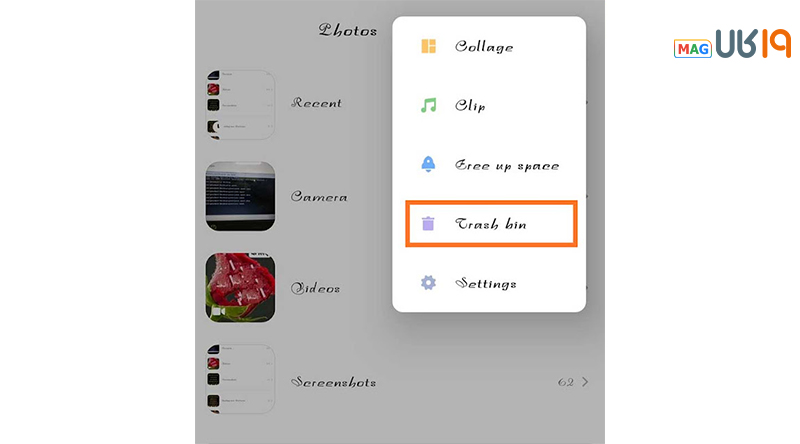Image resolution: width=800 pixels, height=444 pixels.
Task: Choose Free up space
Action: (506, 165)
